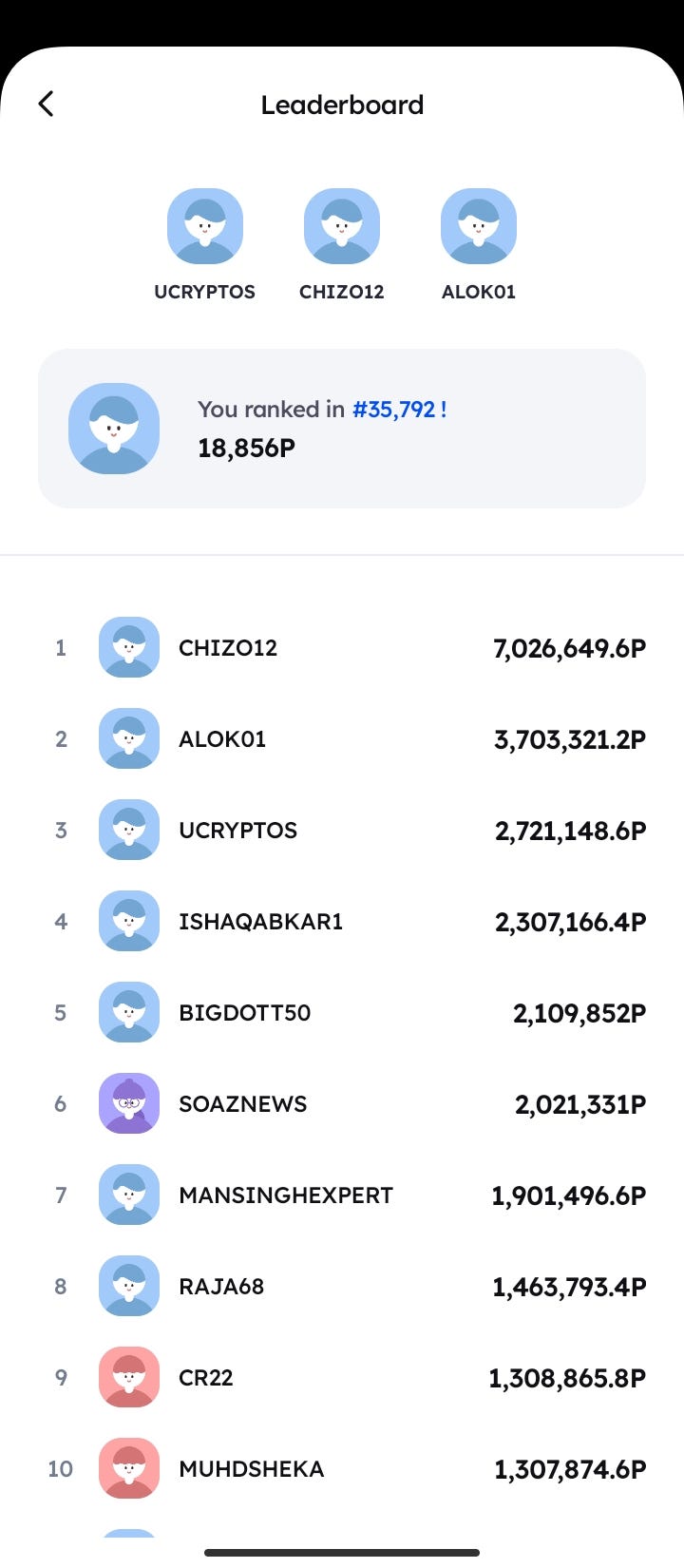
Task: Tap the UCRYPTOS rank 3 entry
Action: [x=342, y=830]
